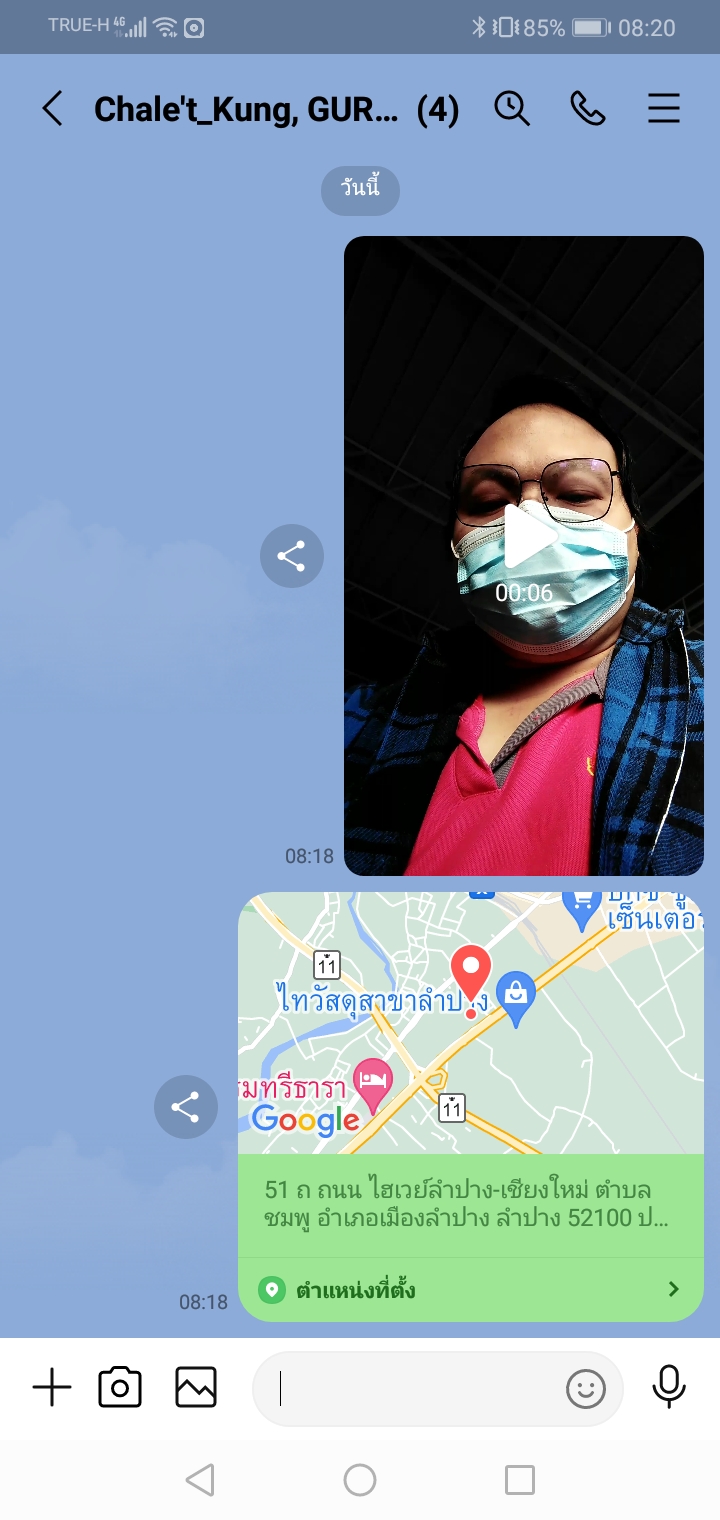Launch the camera to take a photo

click(120, 1388)
